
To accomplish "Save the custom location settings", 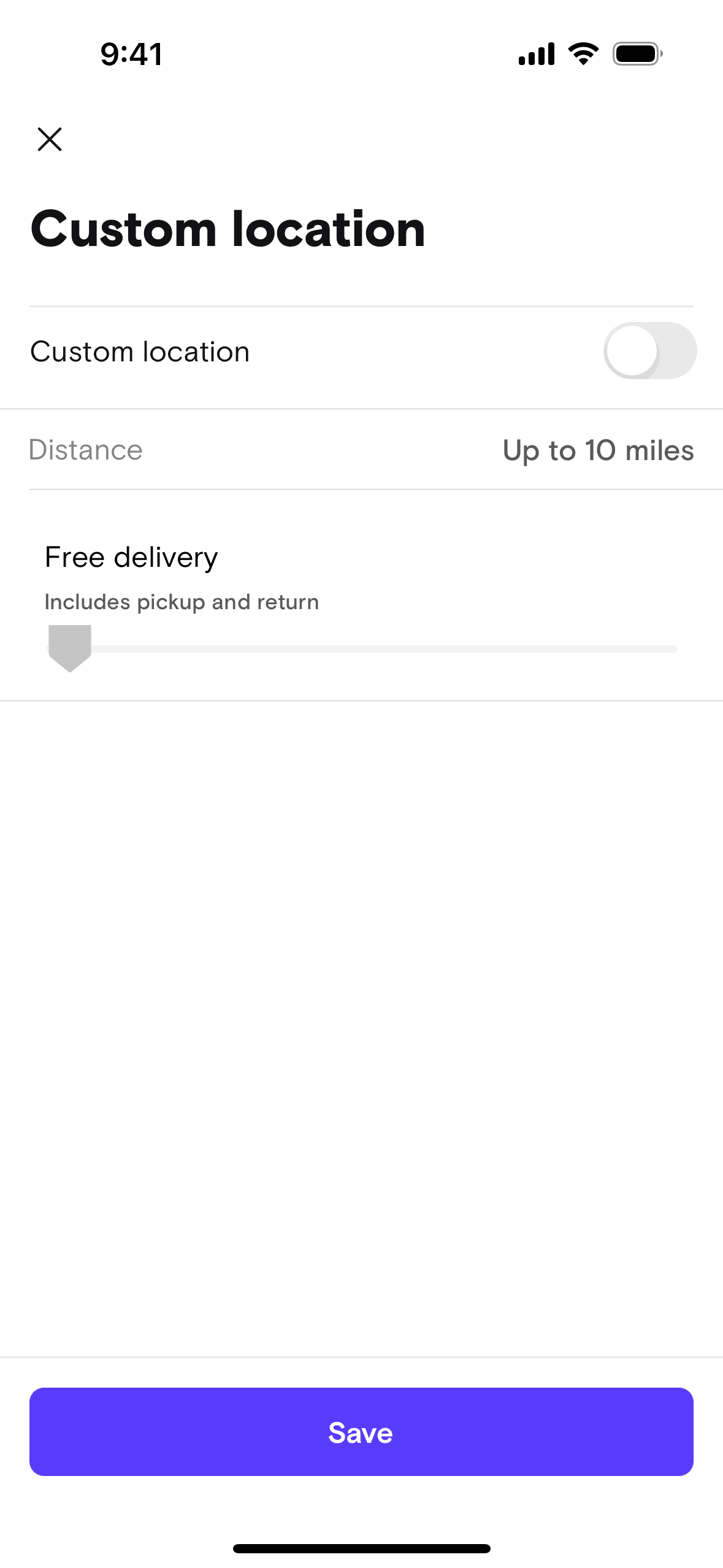I will [361, 1432].
